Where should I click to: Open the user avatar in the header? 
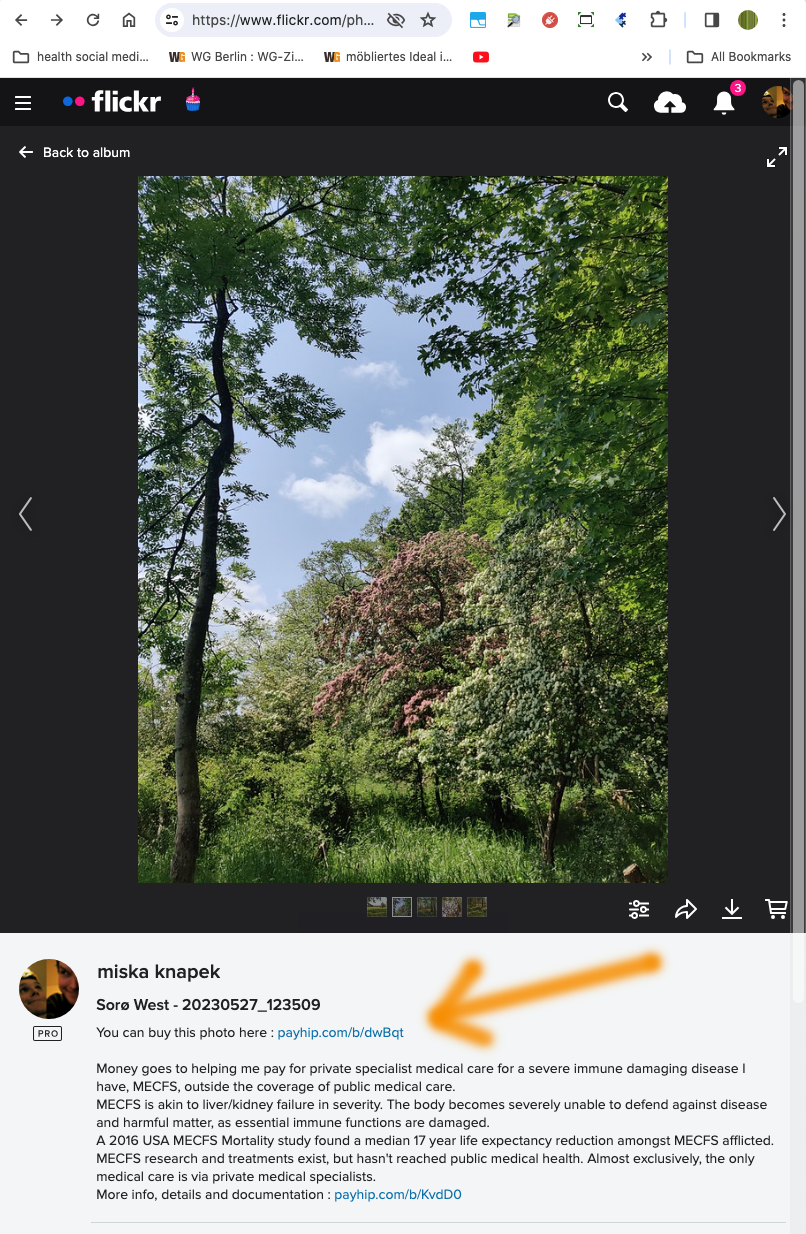[777, 102]
